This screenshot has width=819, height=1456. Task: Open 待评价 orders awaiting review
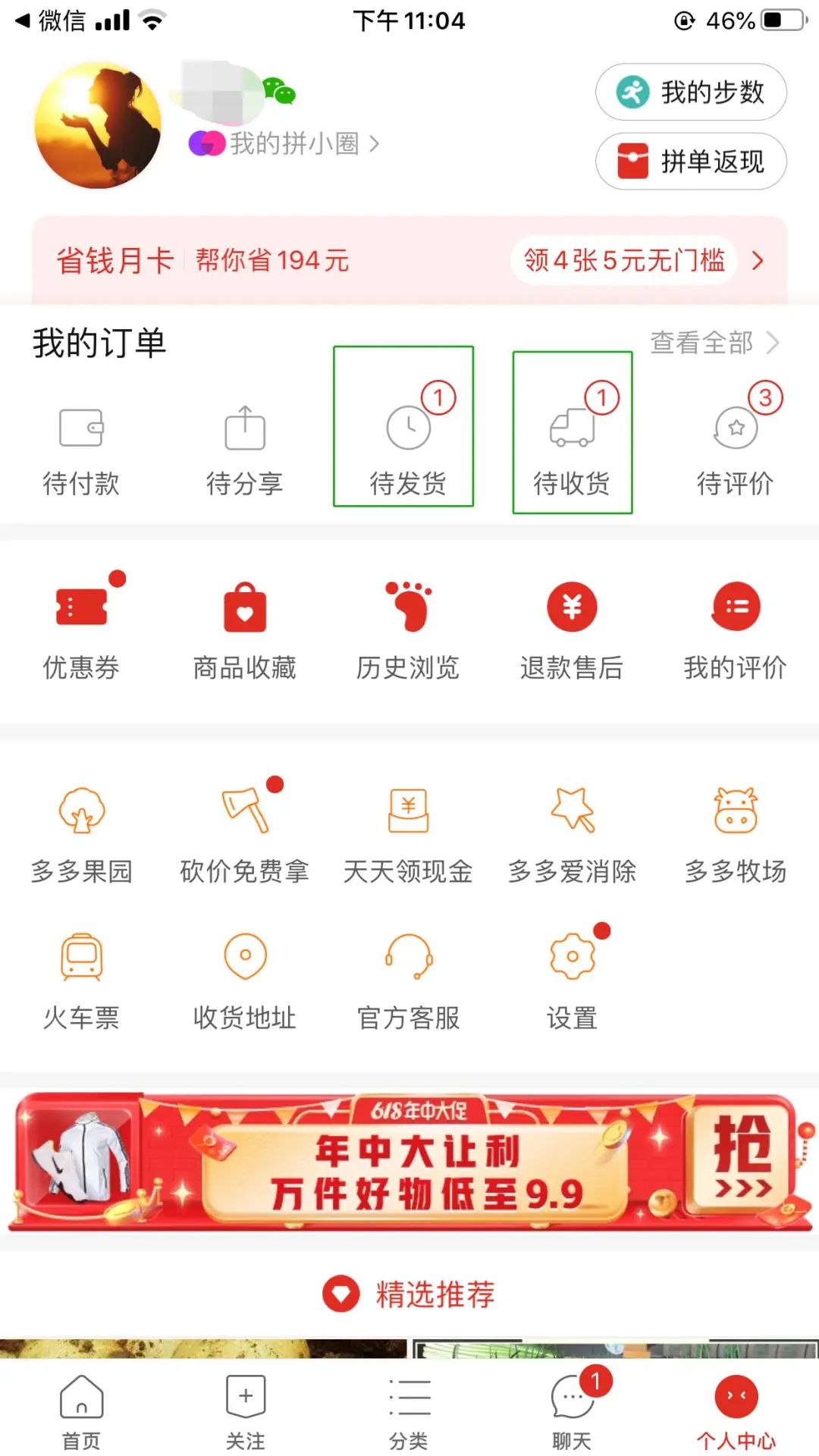point(734,447)
